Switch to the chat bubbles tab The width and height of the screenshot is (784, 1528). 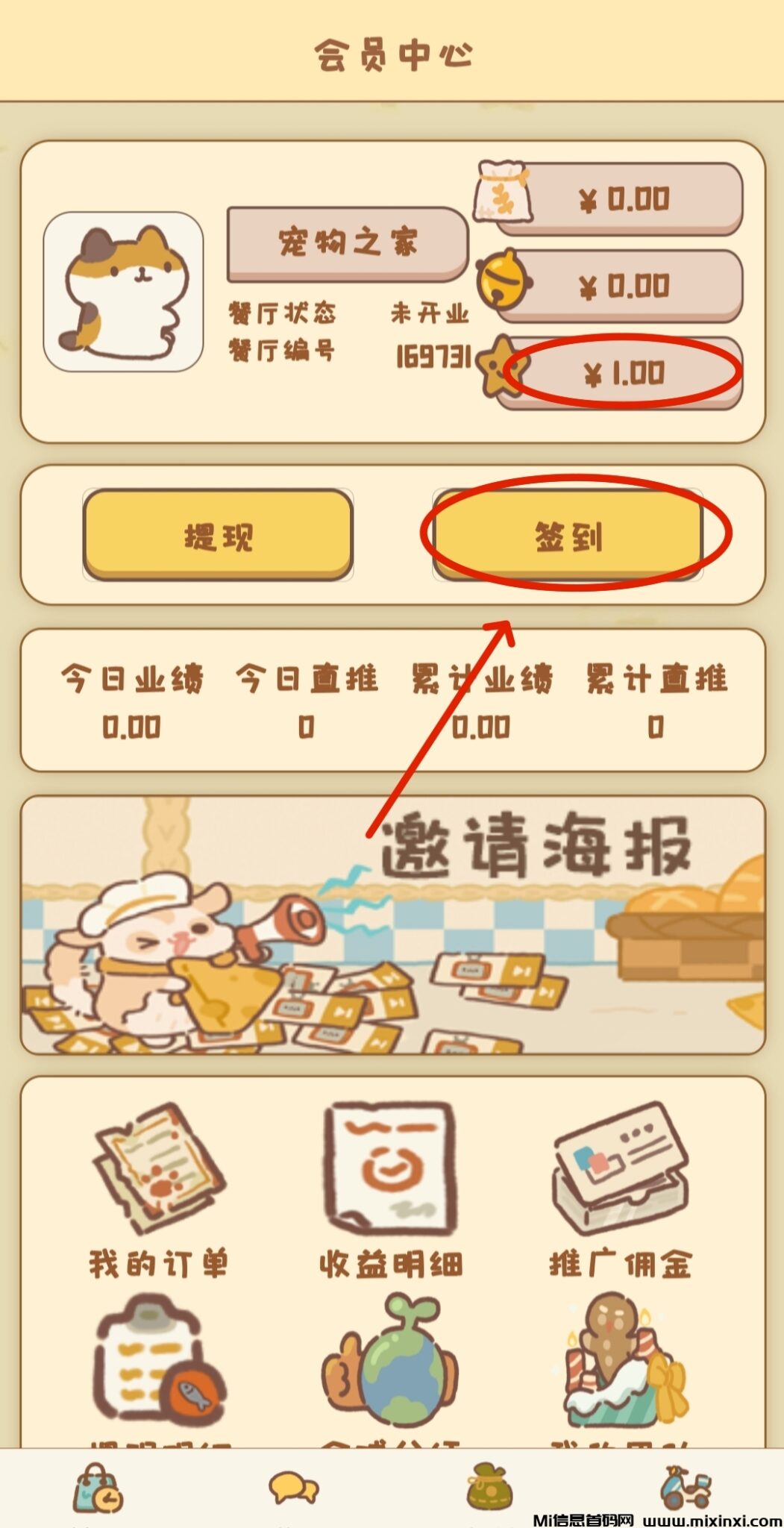pyautogui.click(x=293, y=1488)
